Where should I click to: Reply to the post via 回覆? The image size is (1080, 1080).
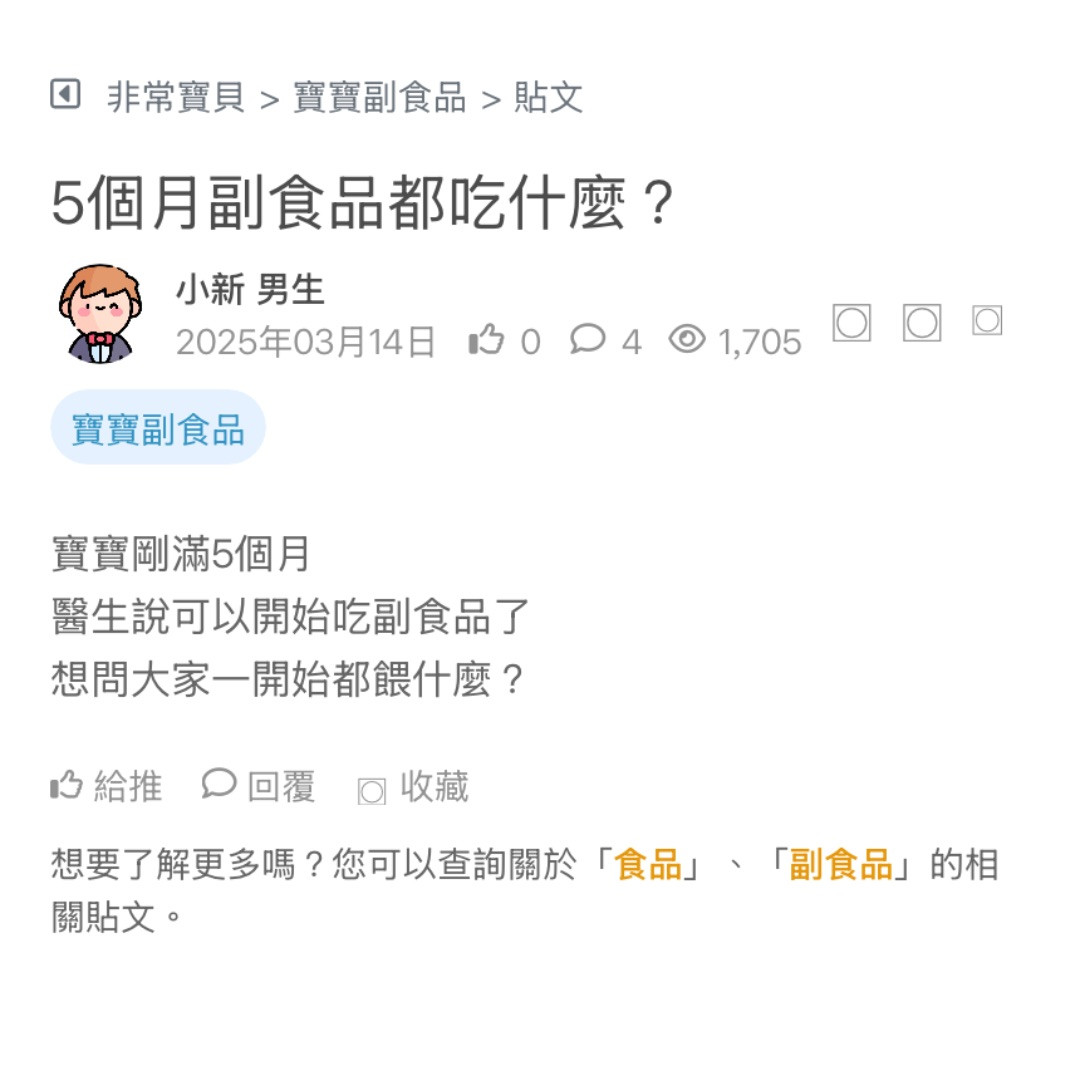tap(259, 787)
